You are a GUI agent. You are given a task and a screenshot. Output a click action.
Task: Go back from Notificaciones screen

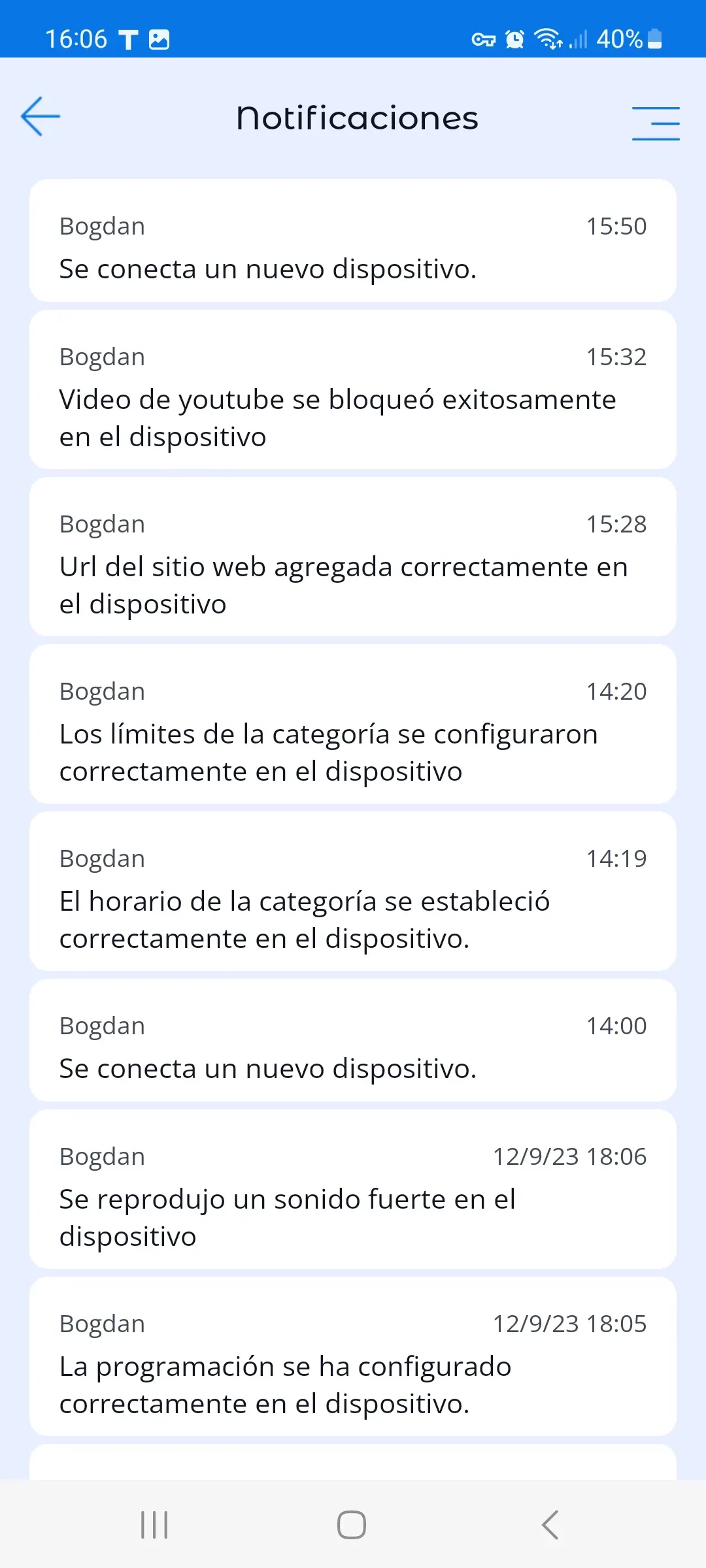41,117
